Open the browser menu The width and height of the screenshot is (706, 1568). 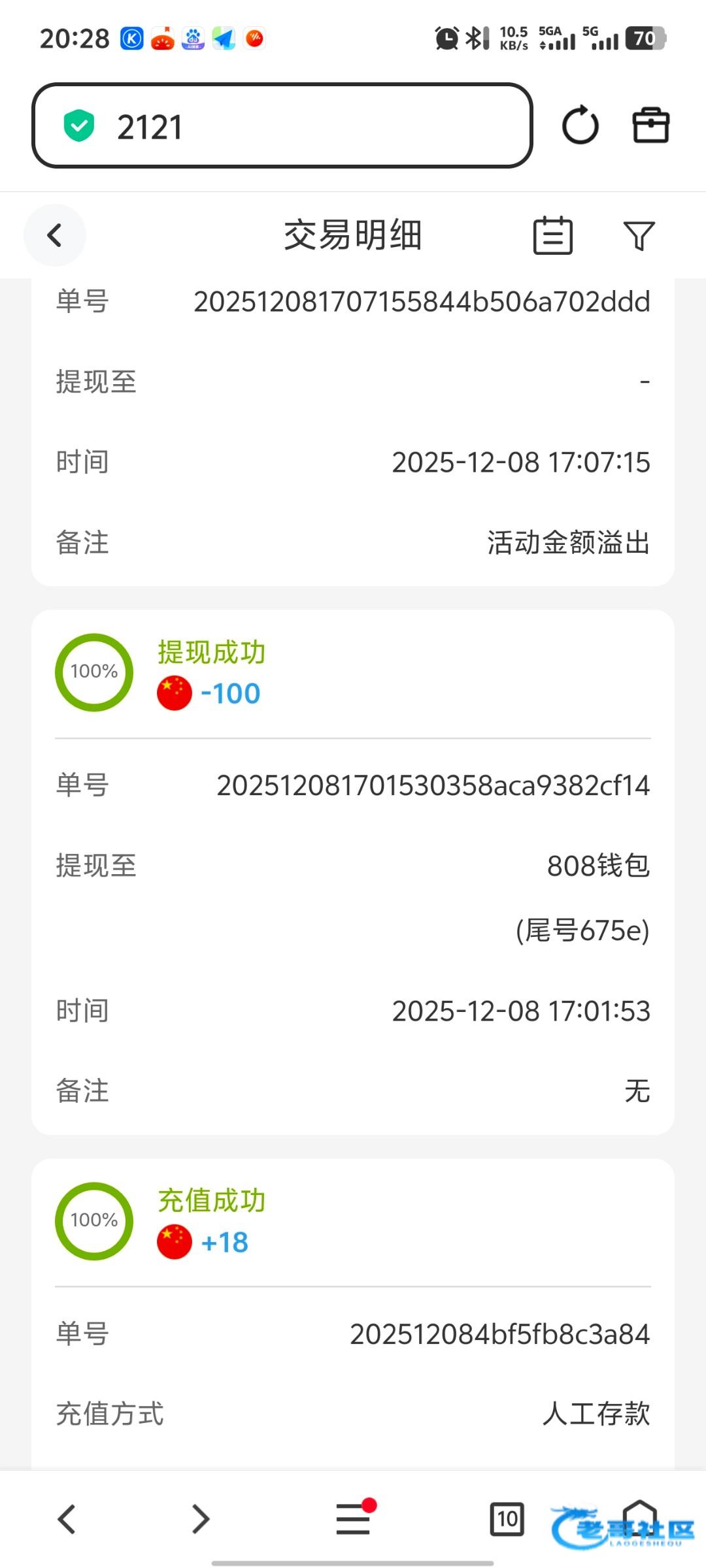354,1518
